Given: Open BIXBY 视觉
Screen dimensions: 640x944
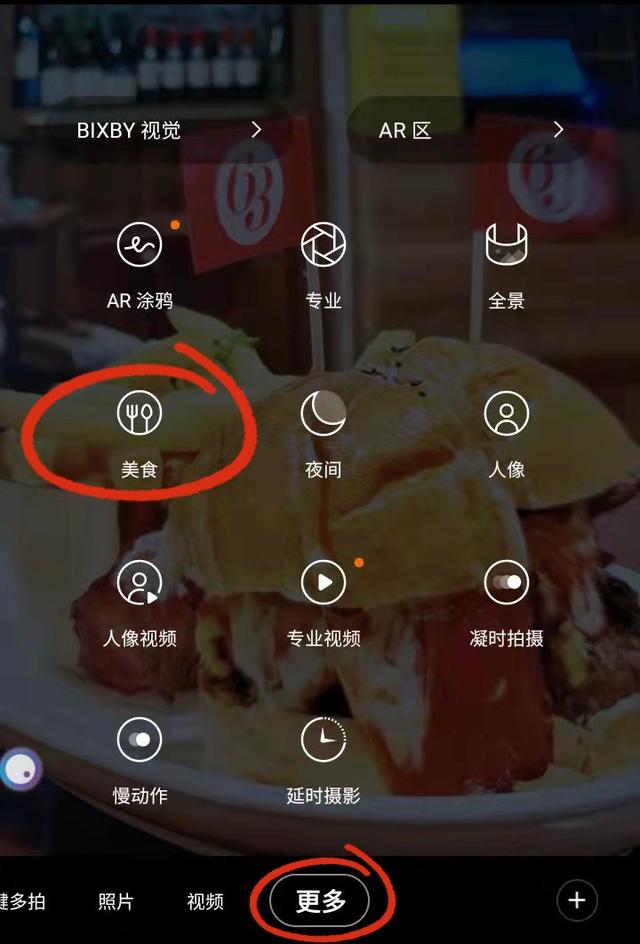Looking at the screenshot, I should 168,130.
